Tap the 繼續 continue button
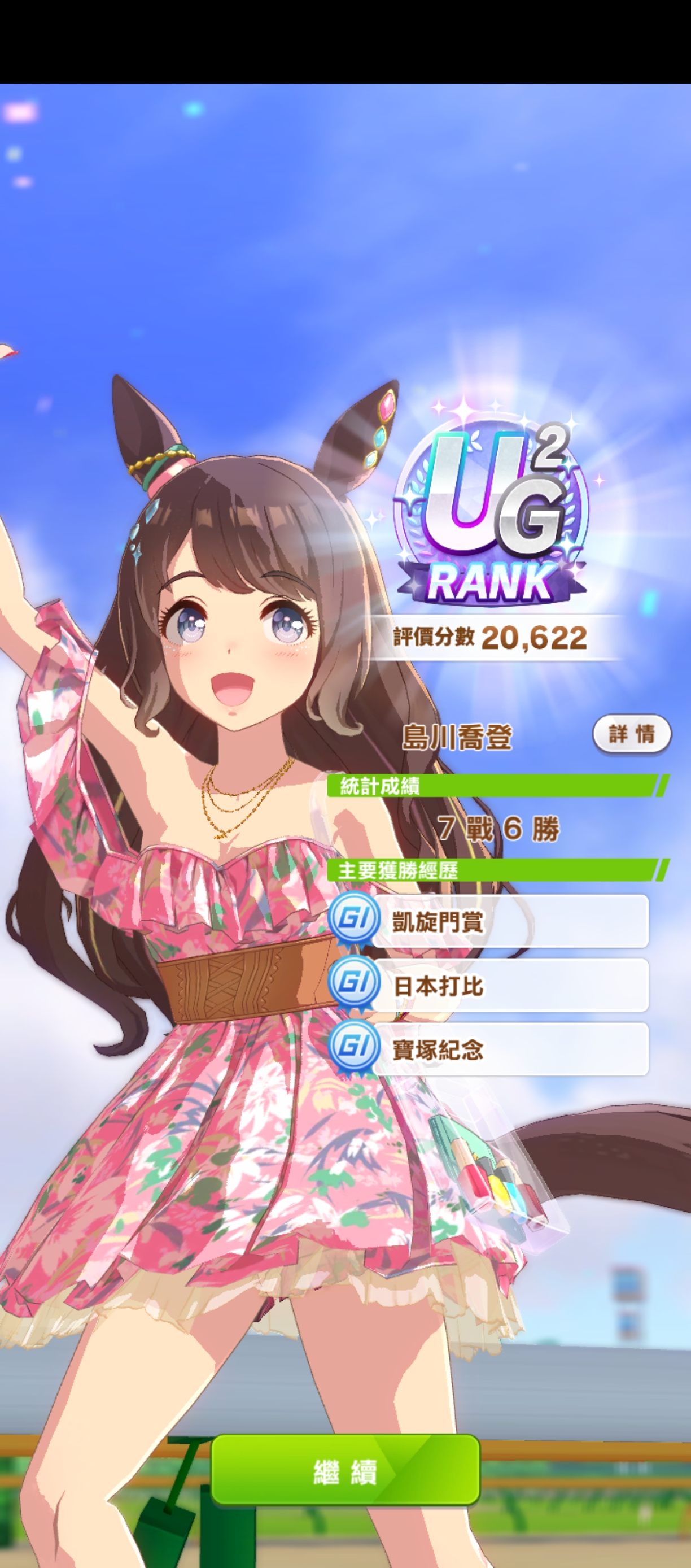The width and height of the screenshot is (691, 1568). [x=345, y=1470]
